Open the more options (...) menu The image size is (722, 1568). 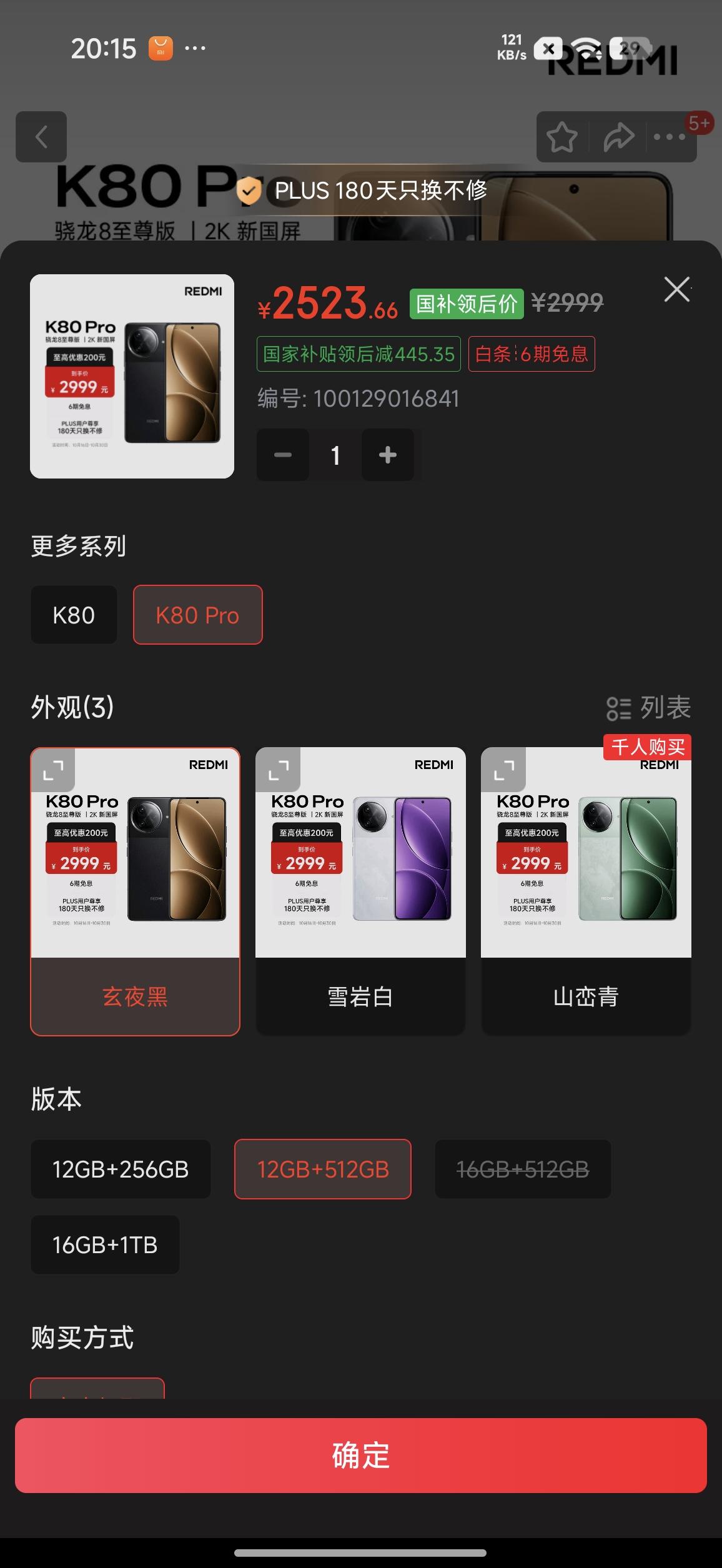tap(669, 137)
